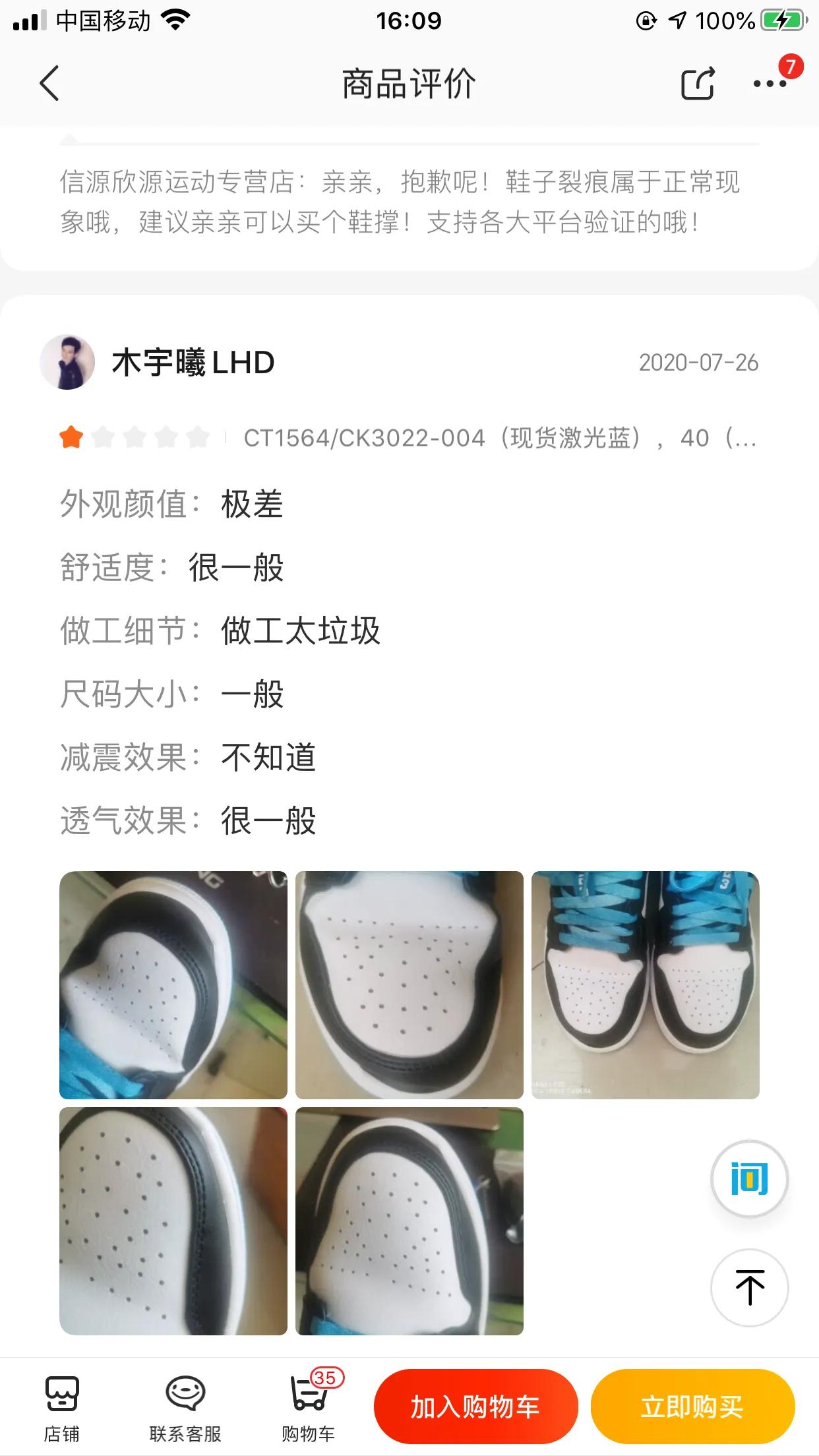Tap reviewer 木宇曦LHD's avatar picture

[68, 361]
